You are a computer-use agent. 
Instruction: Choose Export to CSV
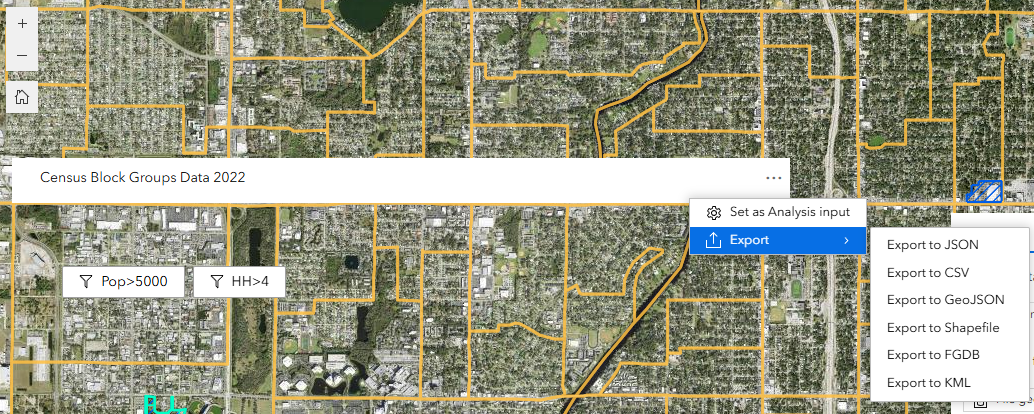[x=927, y=272]
